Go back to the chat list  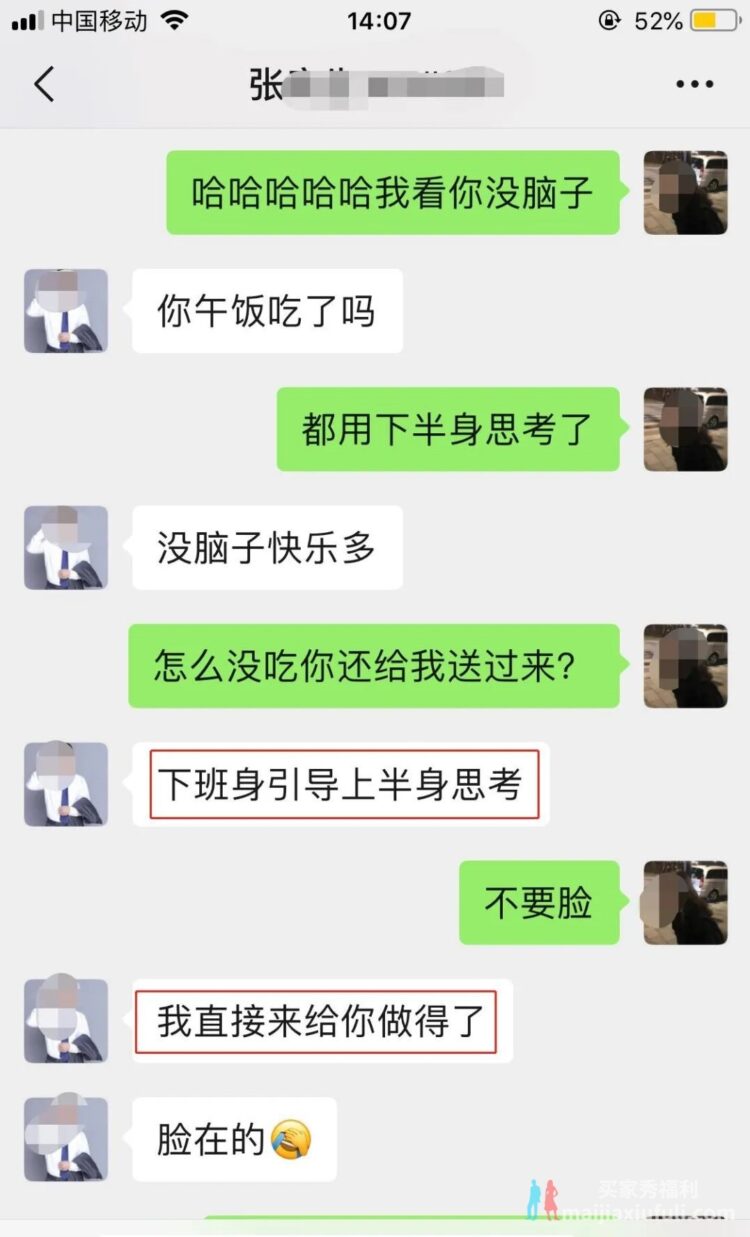tap(44, 85)
